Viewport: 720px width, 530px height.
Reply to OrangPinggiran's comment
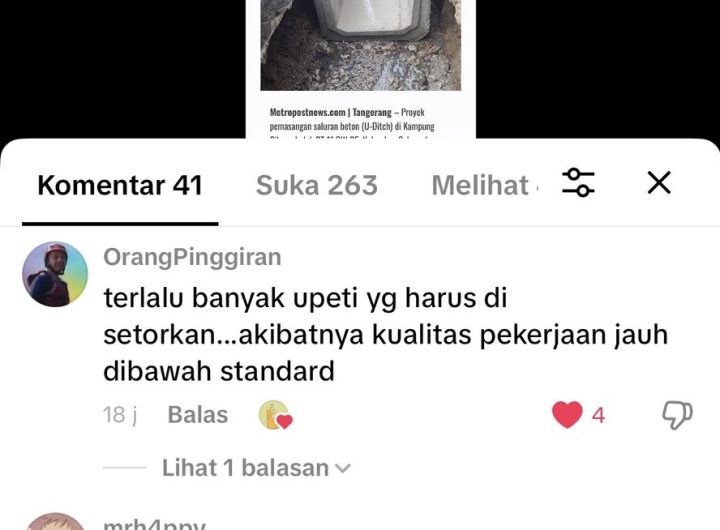[x=197, y=415]
